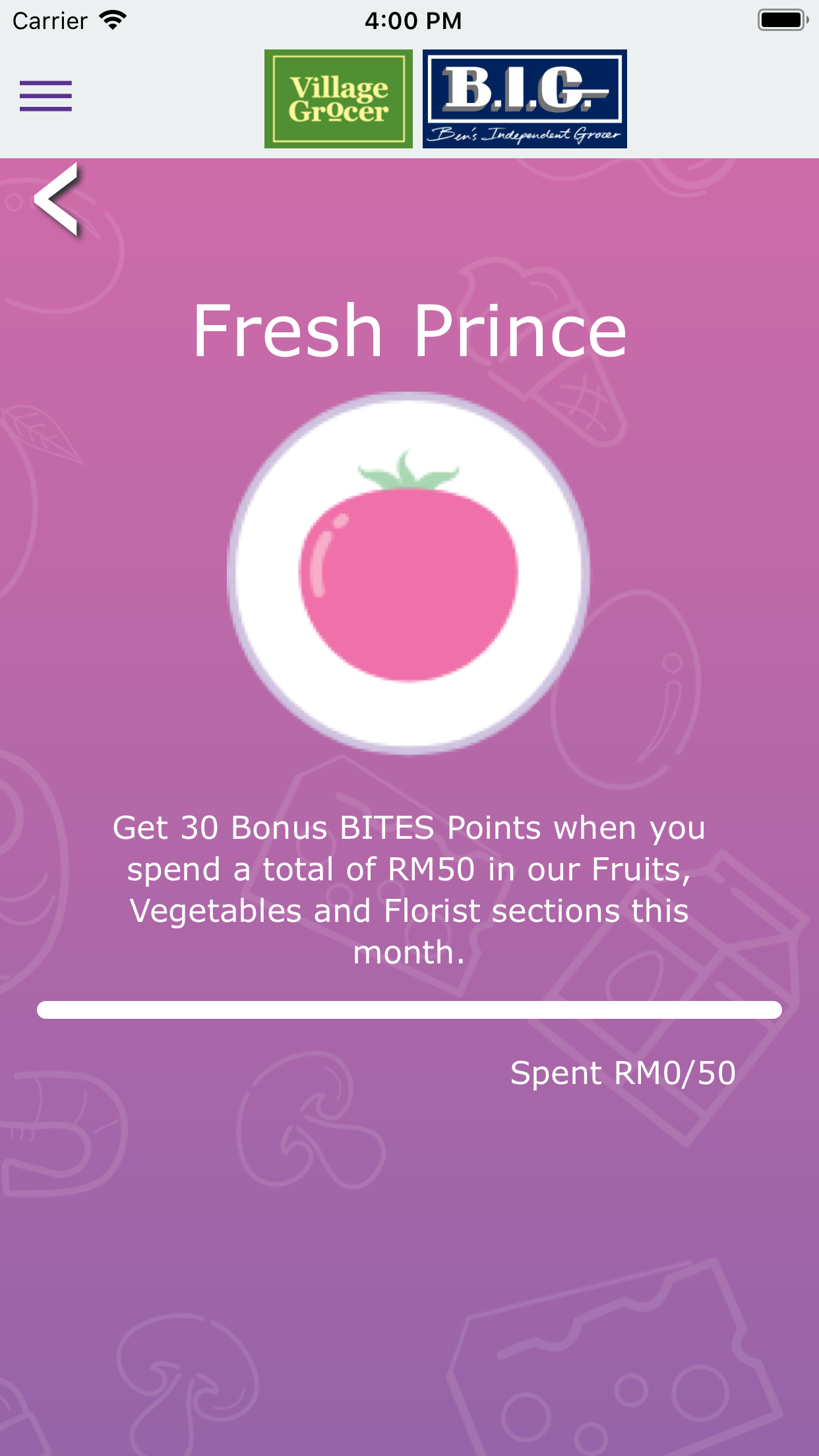819x1456 pixels.
Task: Toggle the B.I.G. brand selection
Action: click(524, 99)
